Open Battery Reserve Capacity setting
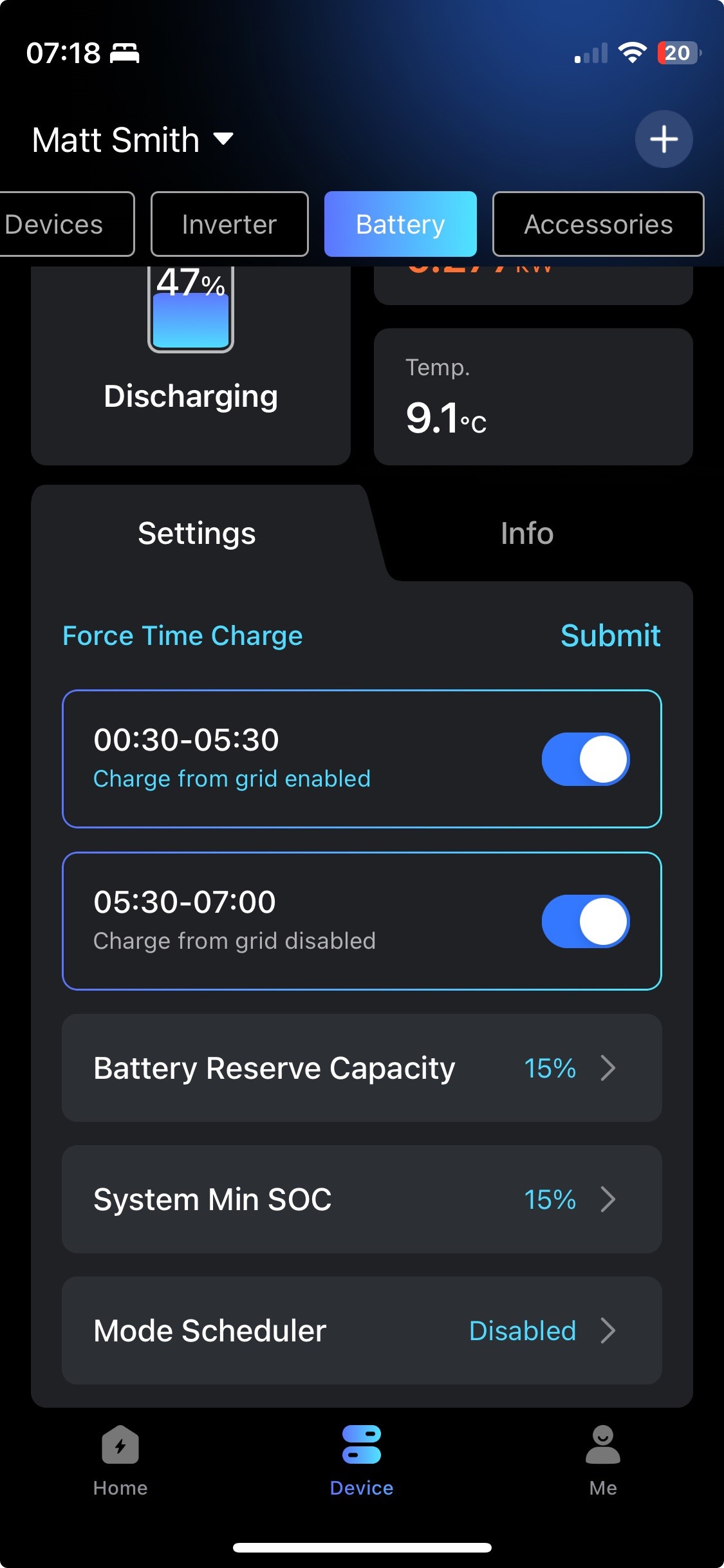 pos(362,1068)
